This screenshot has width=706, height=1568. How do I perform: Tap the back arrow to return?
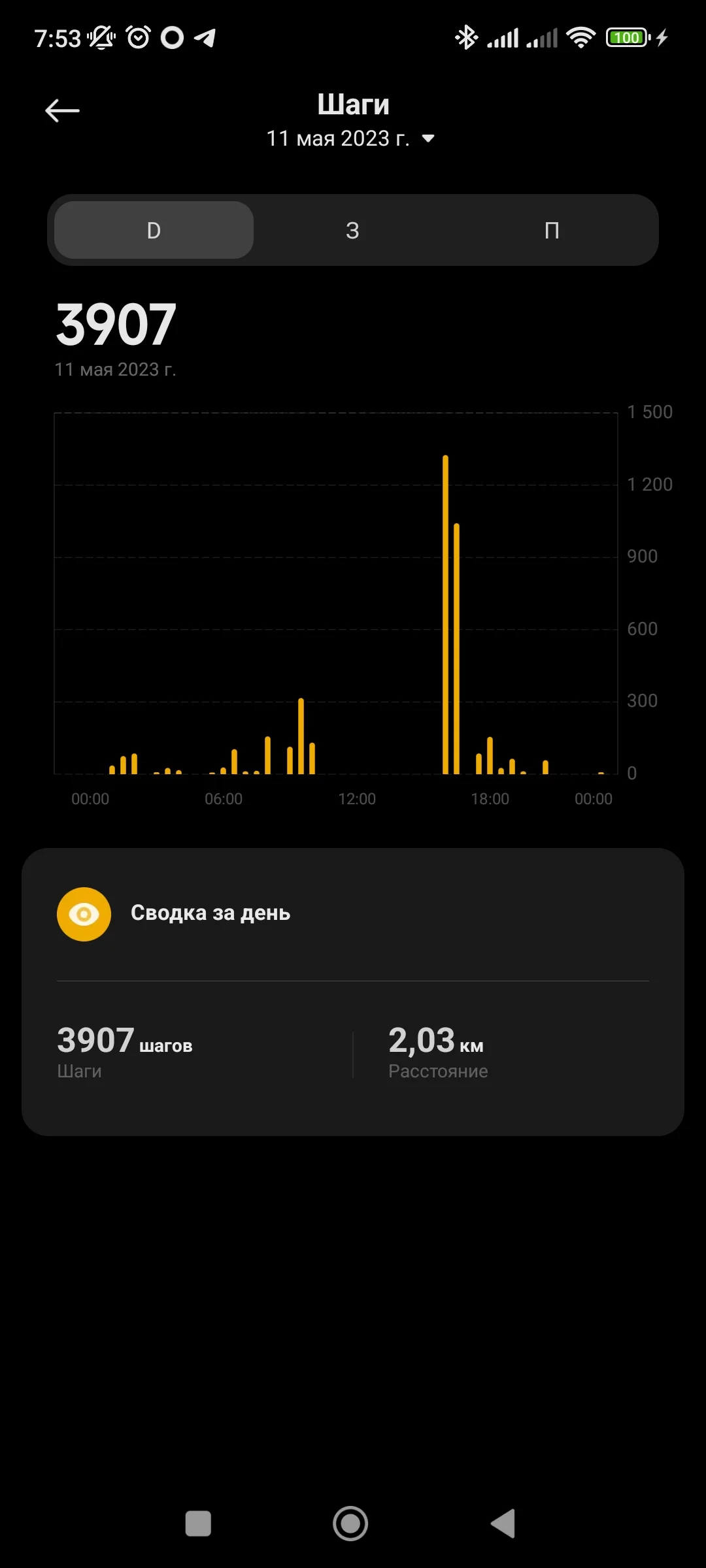(x=62, y=110)
